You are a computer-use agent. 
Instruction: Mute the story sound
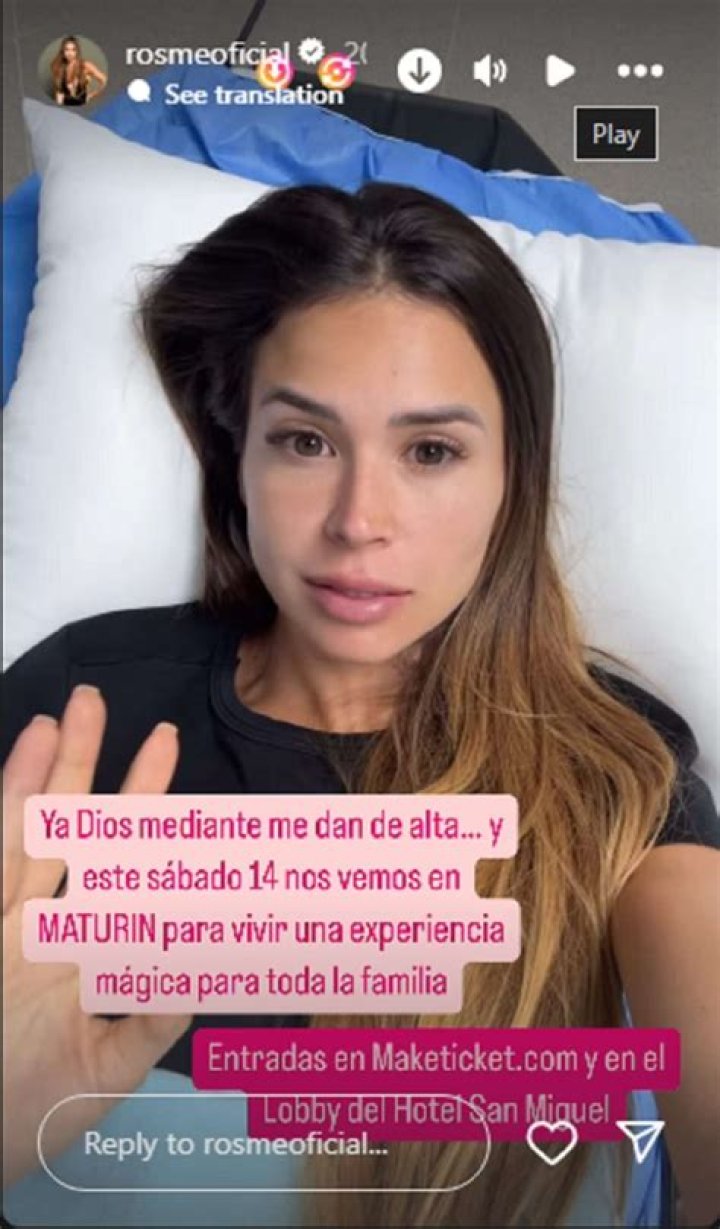click(489, 71)
